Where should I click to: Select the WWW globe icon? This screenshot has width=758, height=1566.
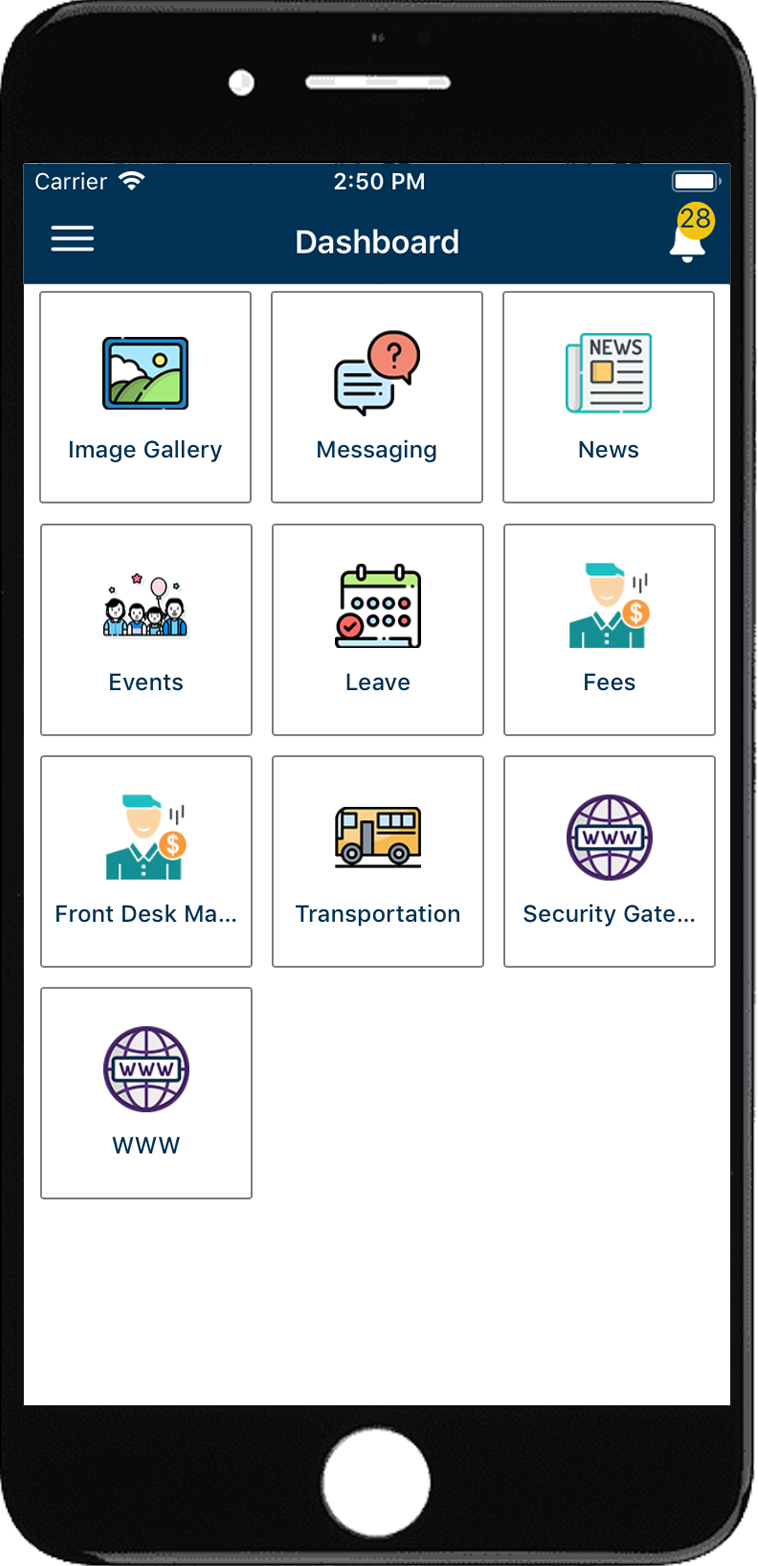(146, 1068)
